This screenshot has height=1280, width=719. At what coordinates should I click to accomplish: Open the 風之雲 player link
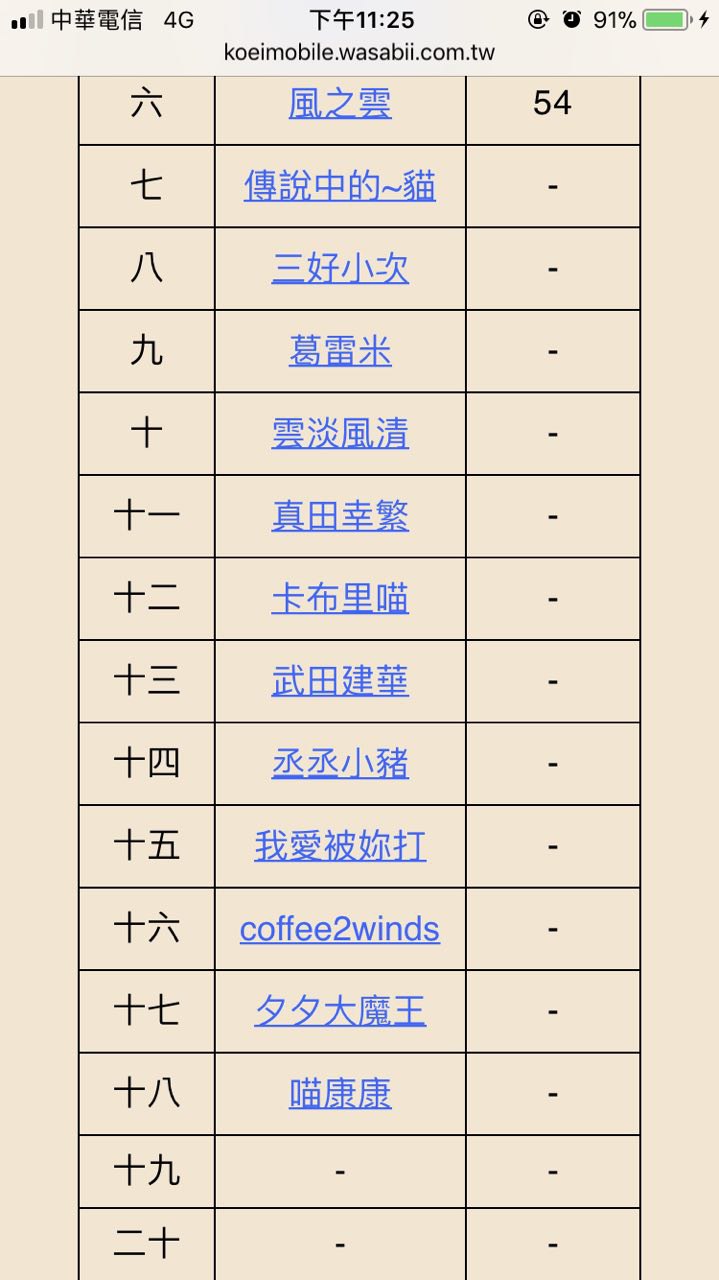click(x=340, y=104)
